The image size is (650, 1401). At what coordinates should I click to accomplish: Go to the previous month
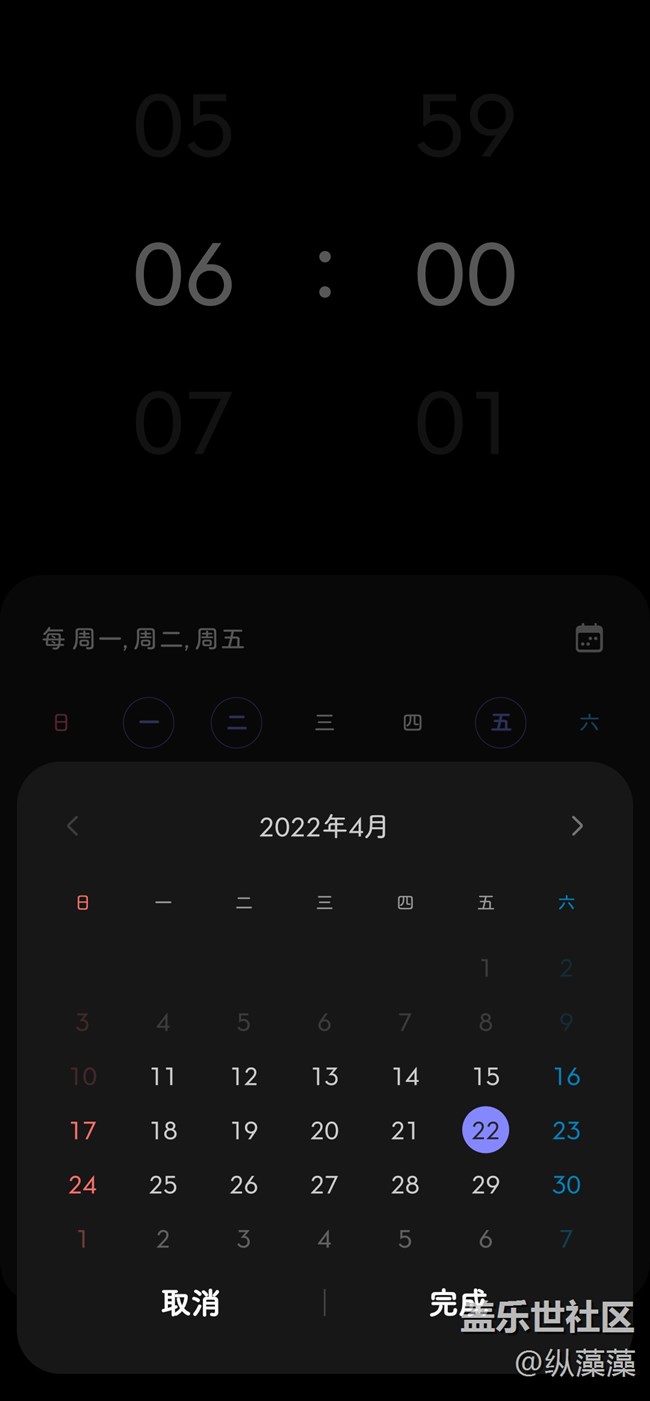pyautogui.click(x=72, y=826)
